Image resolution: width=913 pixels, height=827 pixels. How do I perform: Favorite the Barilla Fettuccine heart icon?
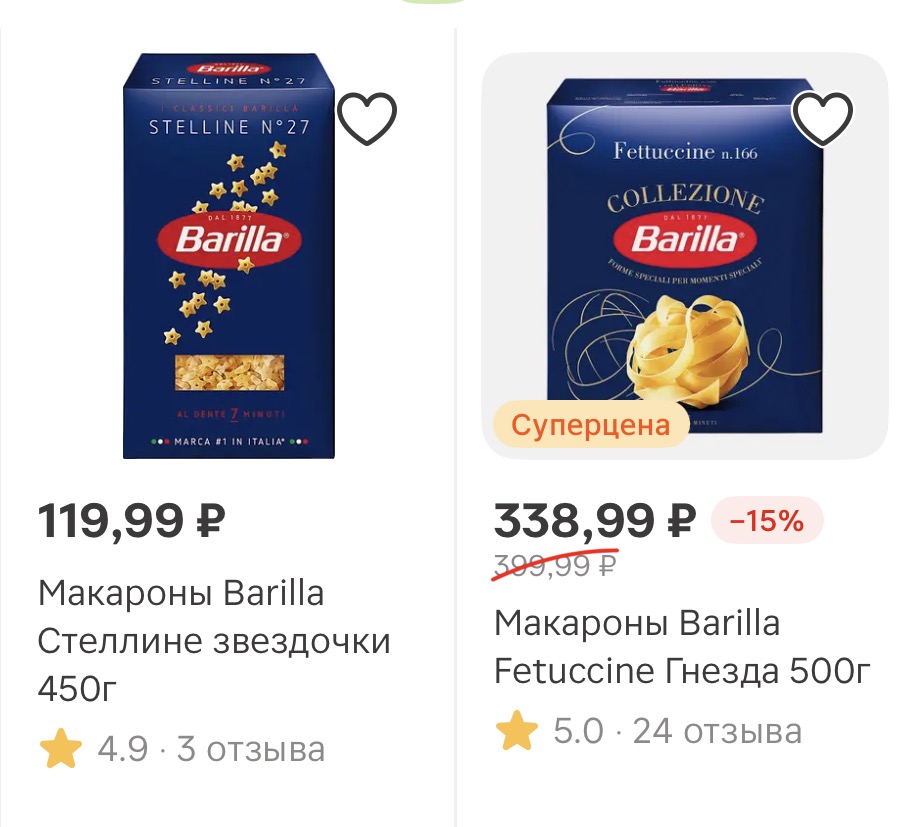(822, 119)
